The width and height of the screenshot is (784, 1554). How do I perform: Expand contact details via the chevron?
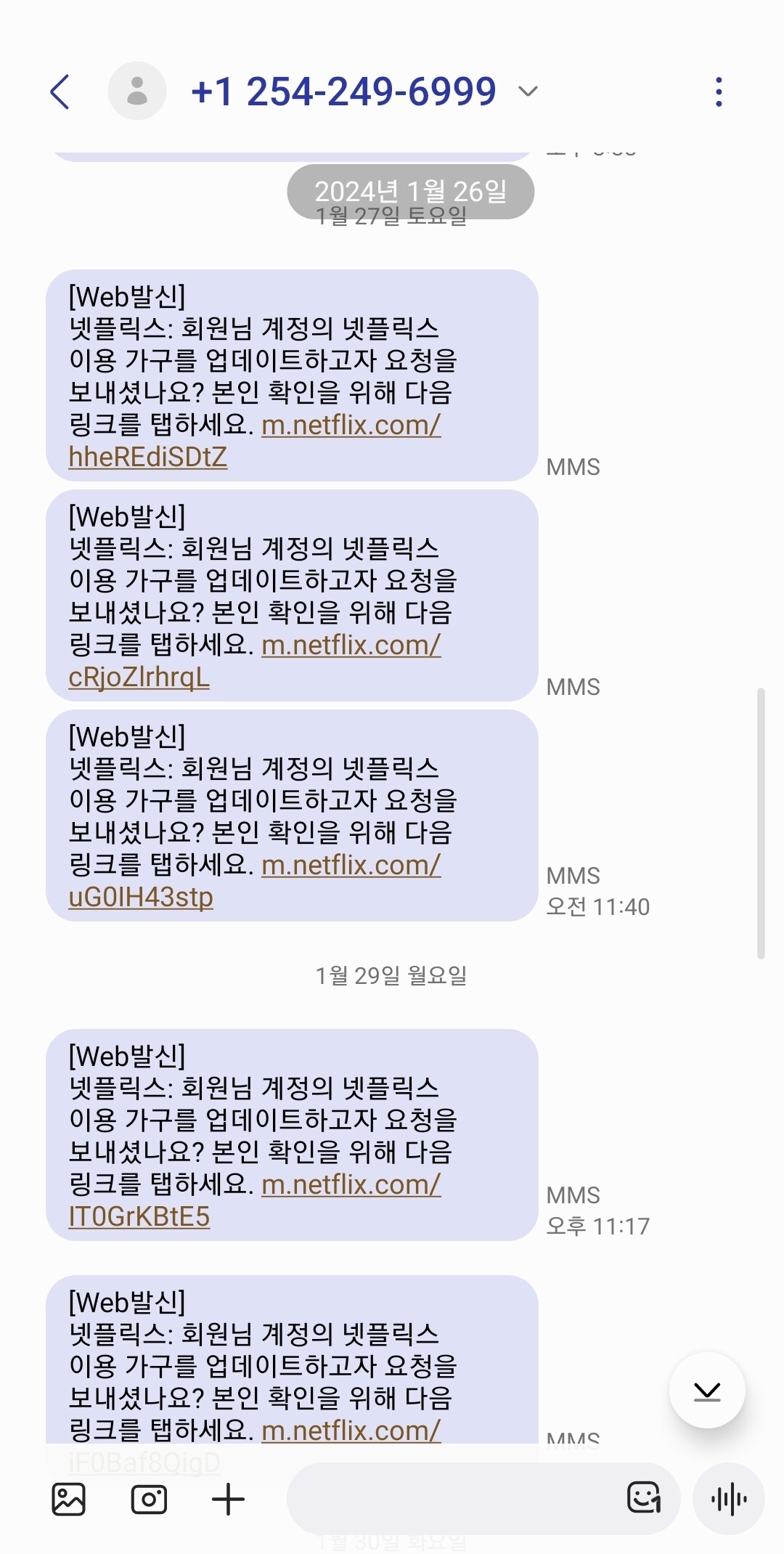tap(528, 91)
